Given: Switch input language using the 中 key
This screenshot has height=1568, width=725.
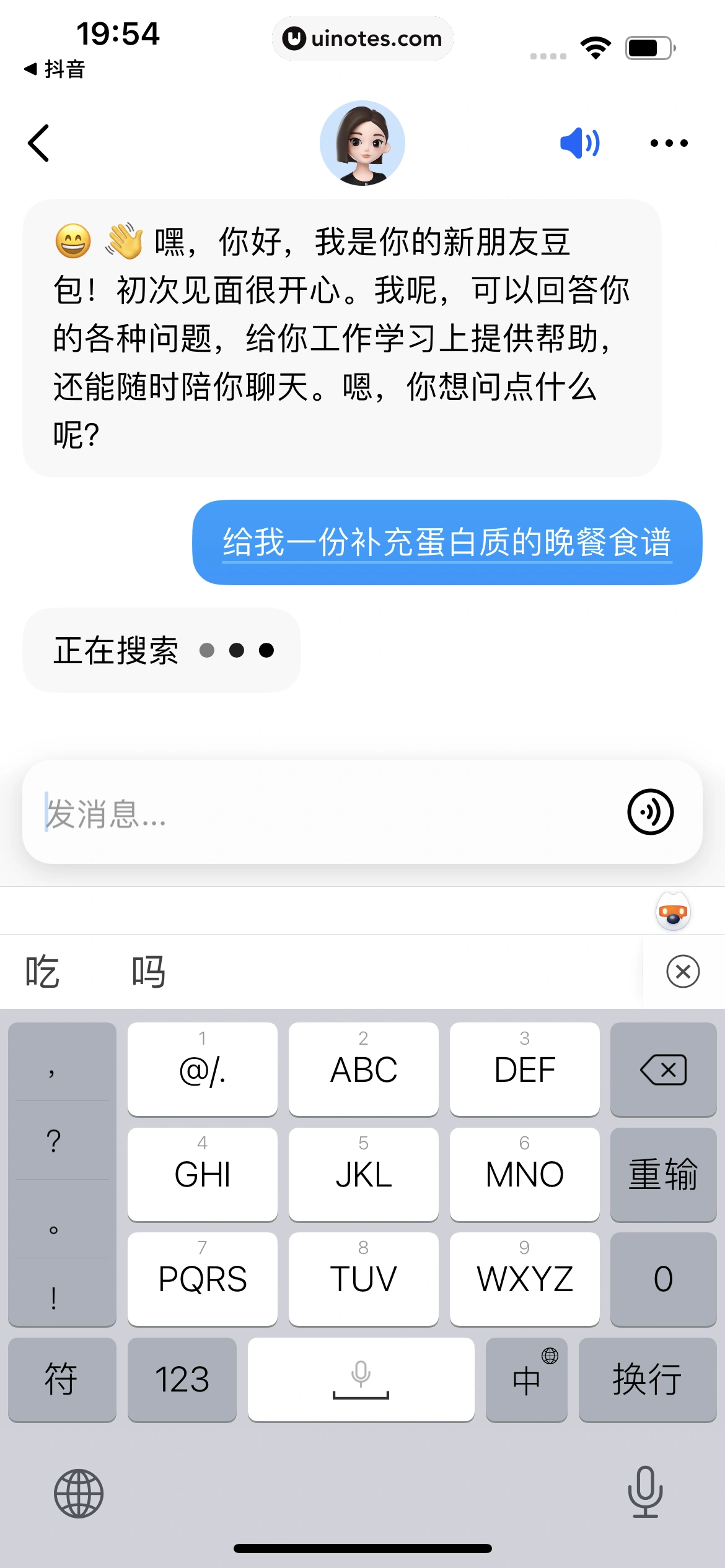Looking at the screenshot, I should coord(526,1379).
